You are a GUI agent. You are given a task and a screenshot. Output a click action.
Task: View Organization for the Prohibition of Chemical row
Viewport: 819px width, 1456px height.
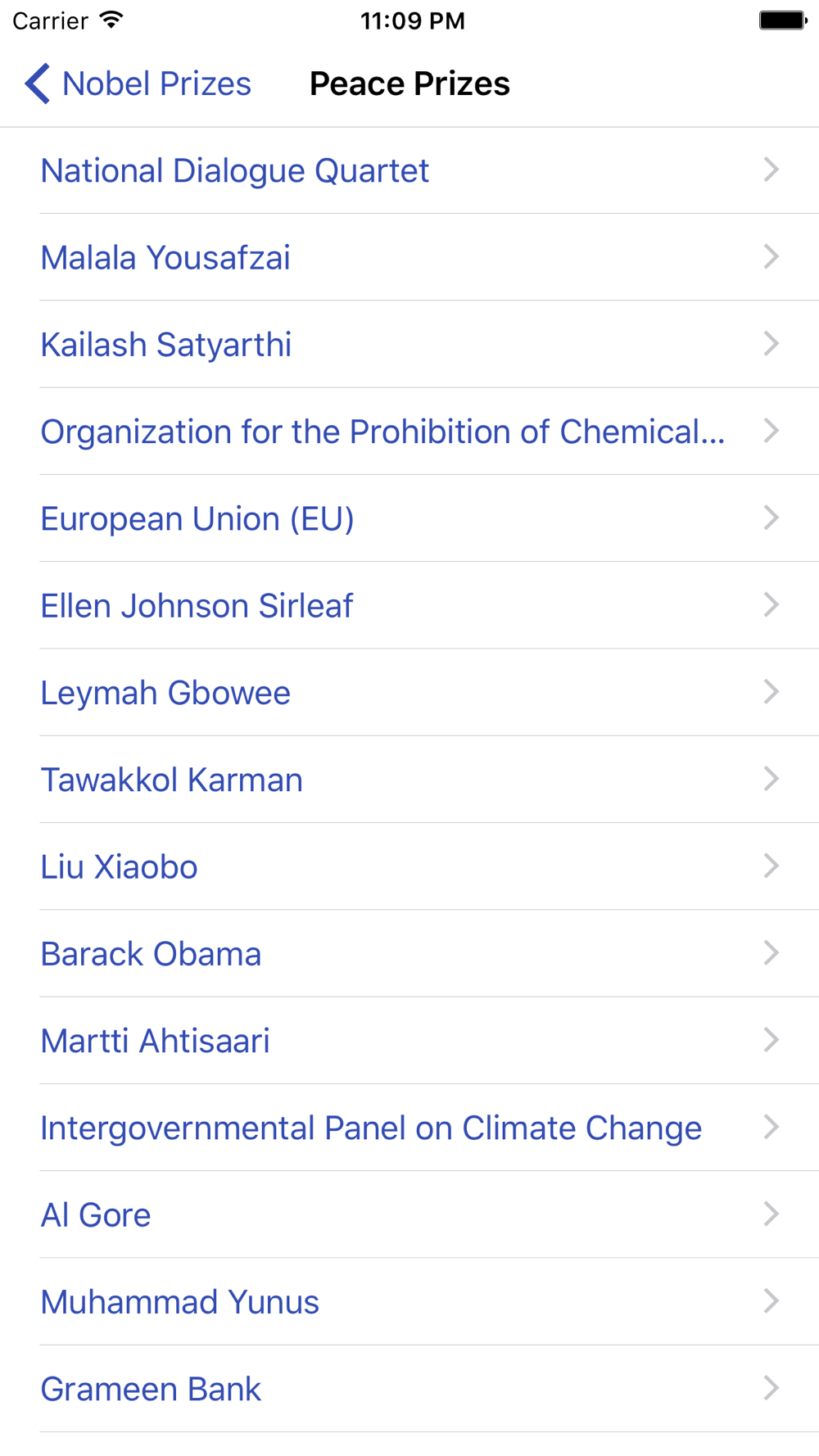pyautogui.click(x=409, y=432)
